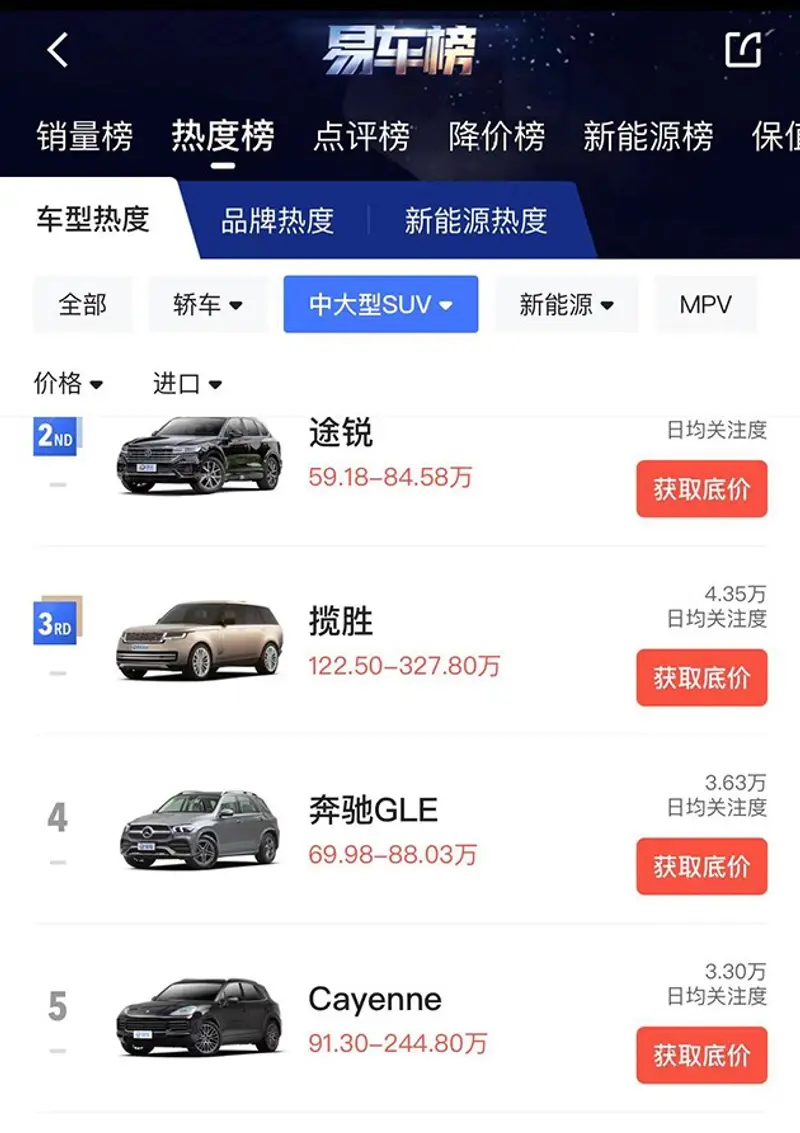800x1133 pixels.
Task: Expand the 中大型SUV dropdown filter
Action: point(381,305)
